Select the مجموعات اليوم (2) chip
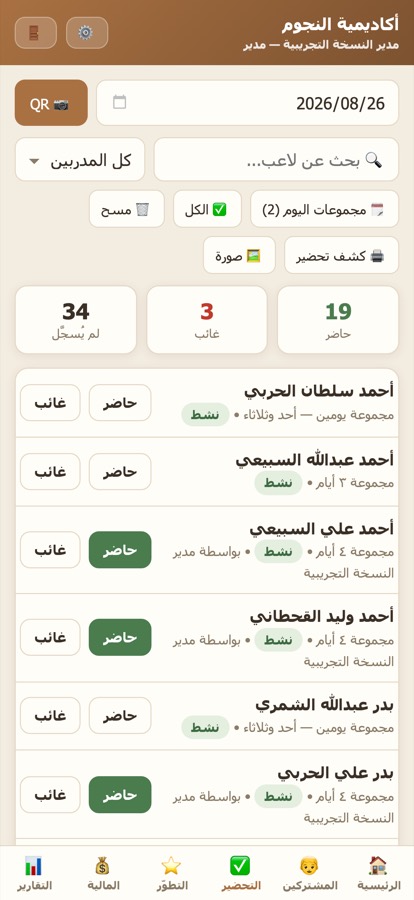The width and height of the screenshot is (414, 900). (324, 209)
